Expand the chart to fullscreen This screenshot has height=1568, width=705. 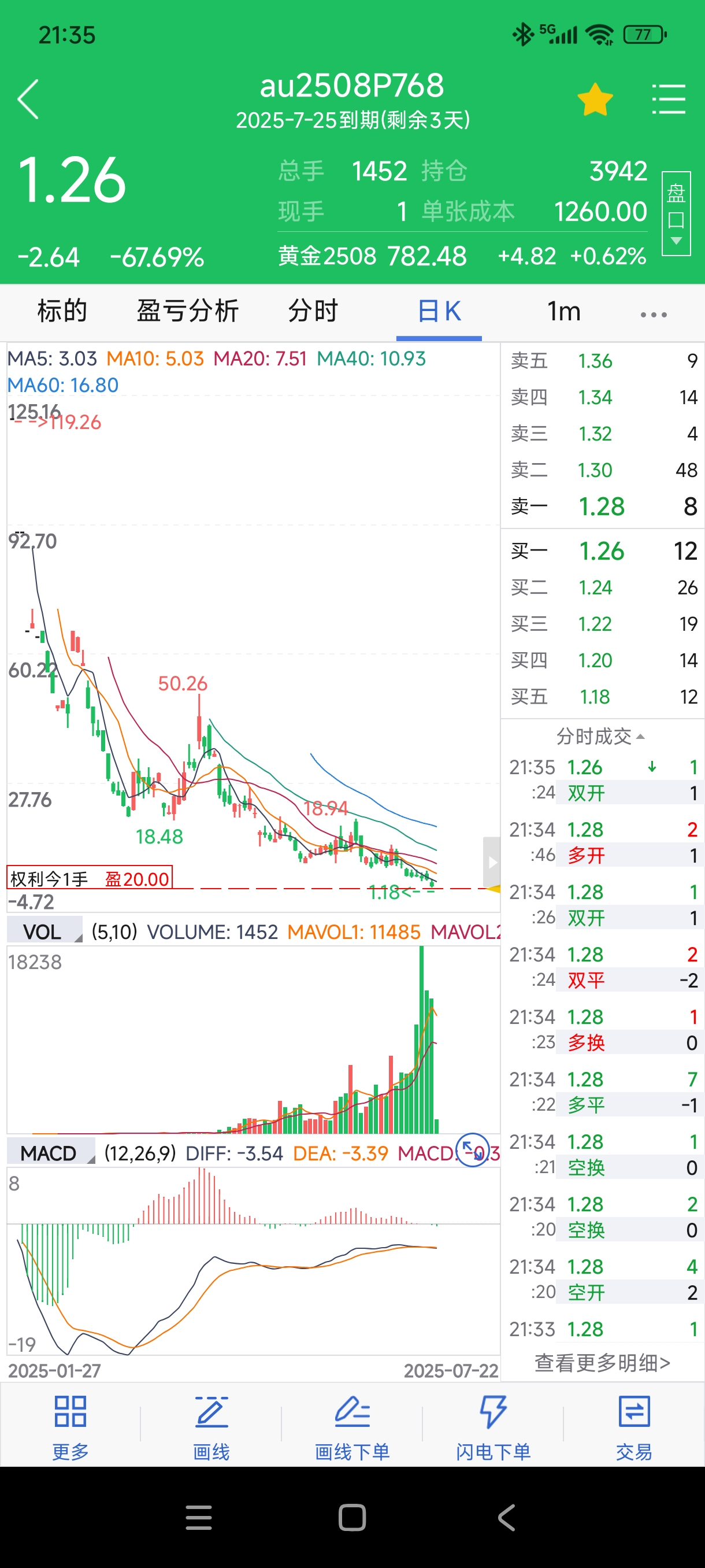(472, 1150)
